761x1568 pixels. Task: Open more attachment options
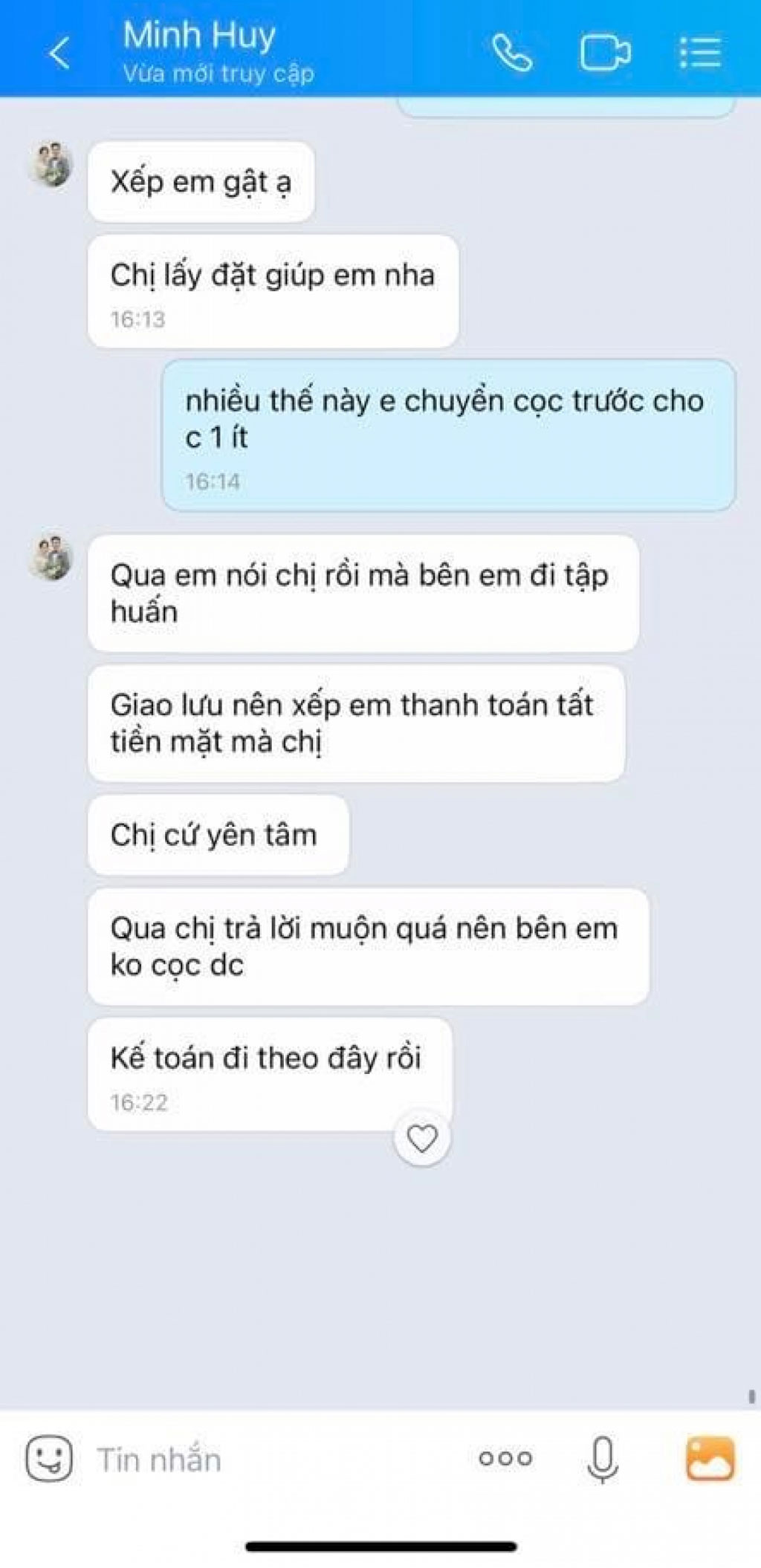pos(505,1458)
